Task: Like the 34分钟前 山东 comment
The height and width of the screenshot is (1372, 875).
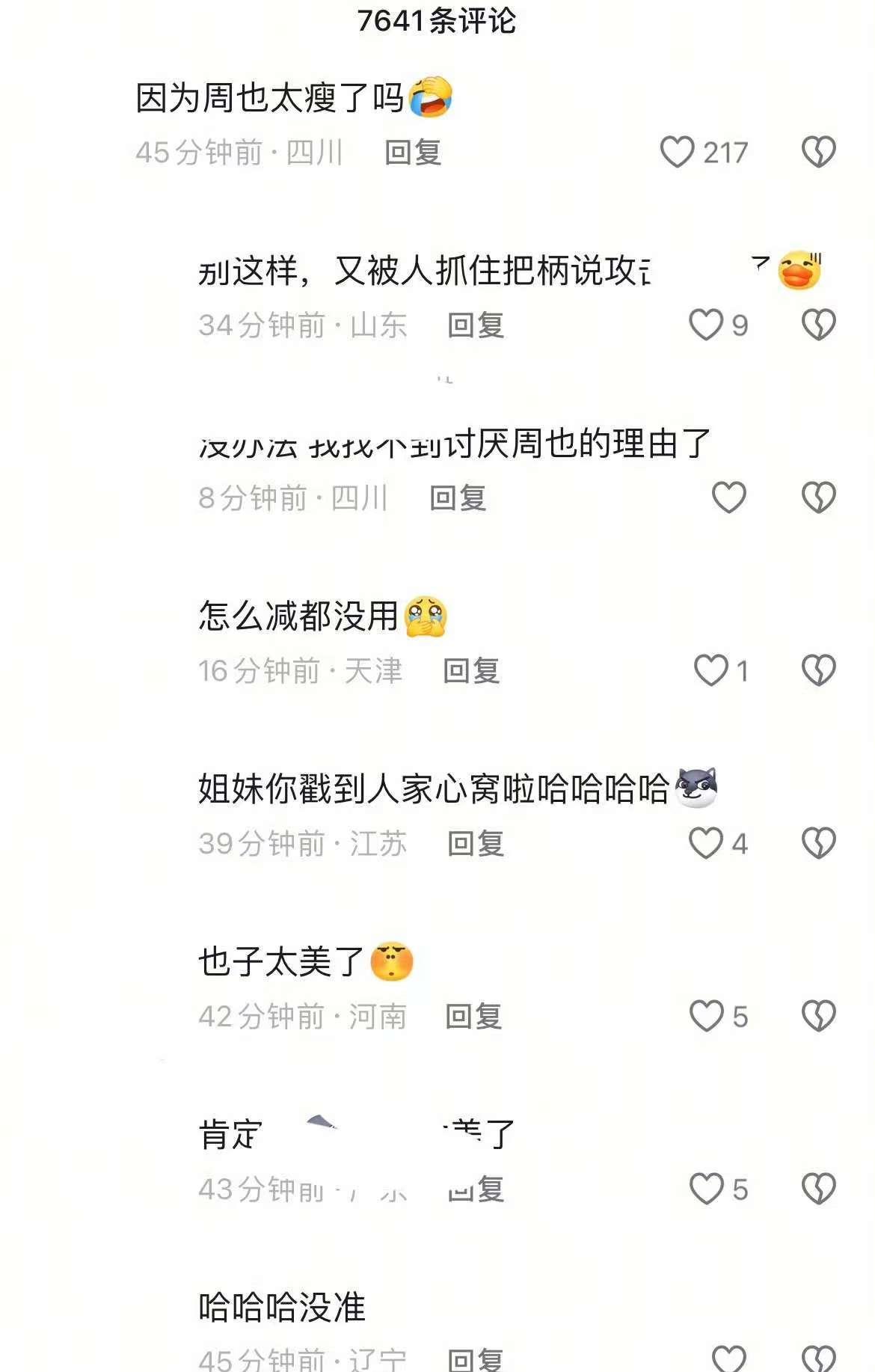Action: (x=705, y=325)
